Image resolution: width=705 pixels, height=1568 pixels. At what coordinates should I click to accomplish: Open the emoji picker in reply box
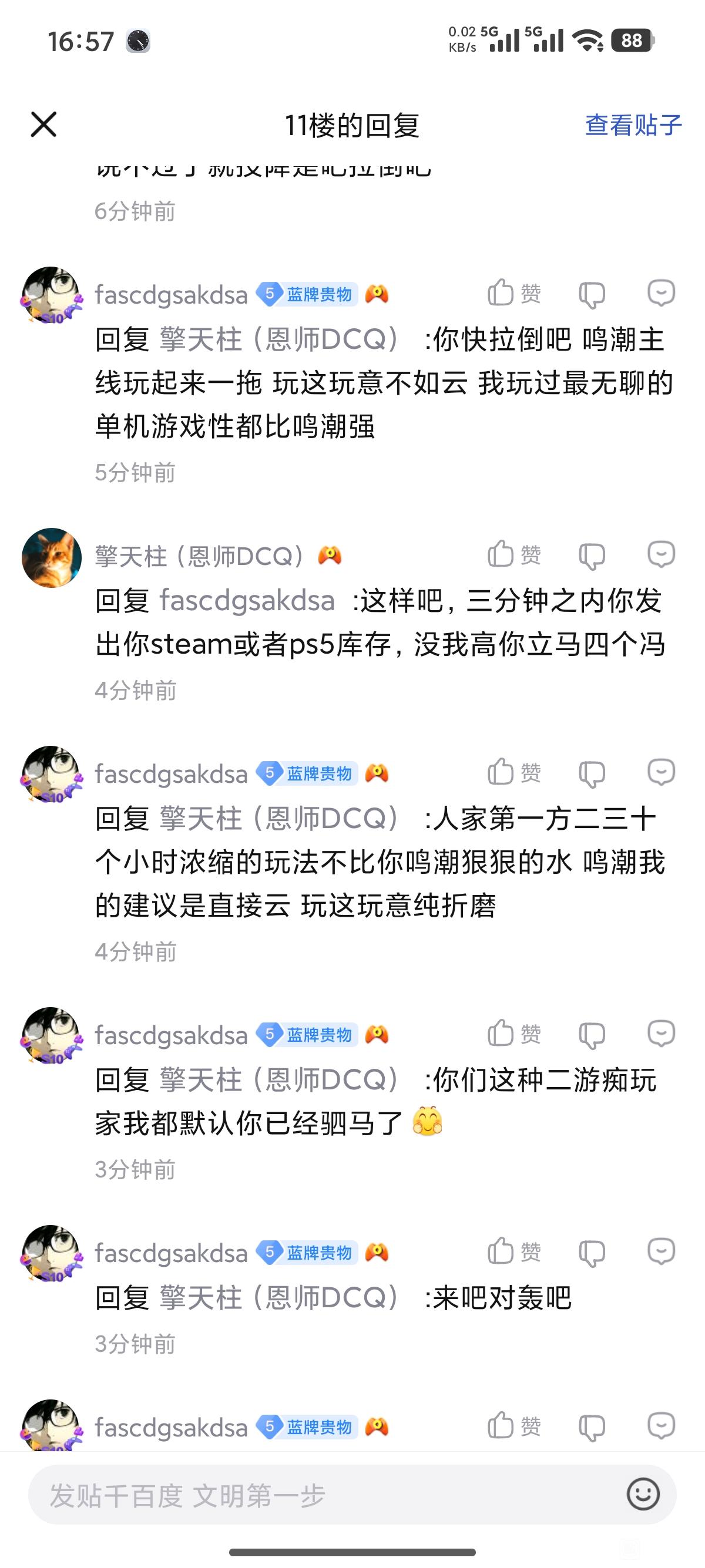pyautogui.click(x=643, y=1495)
